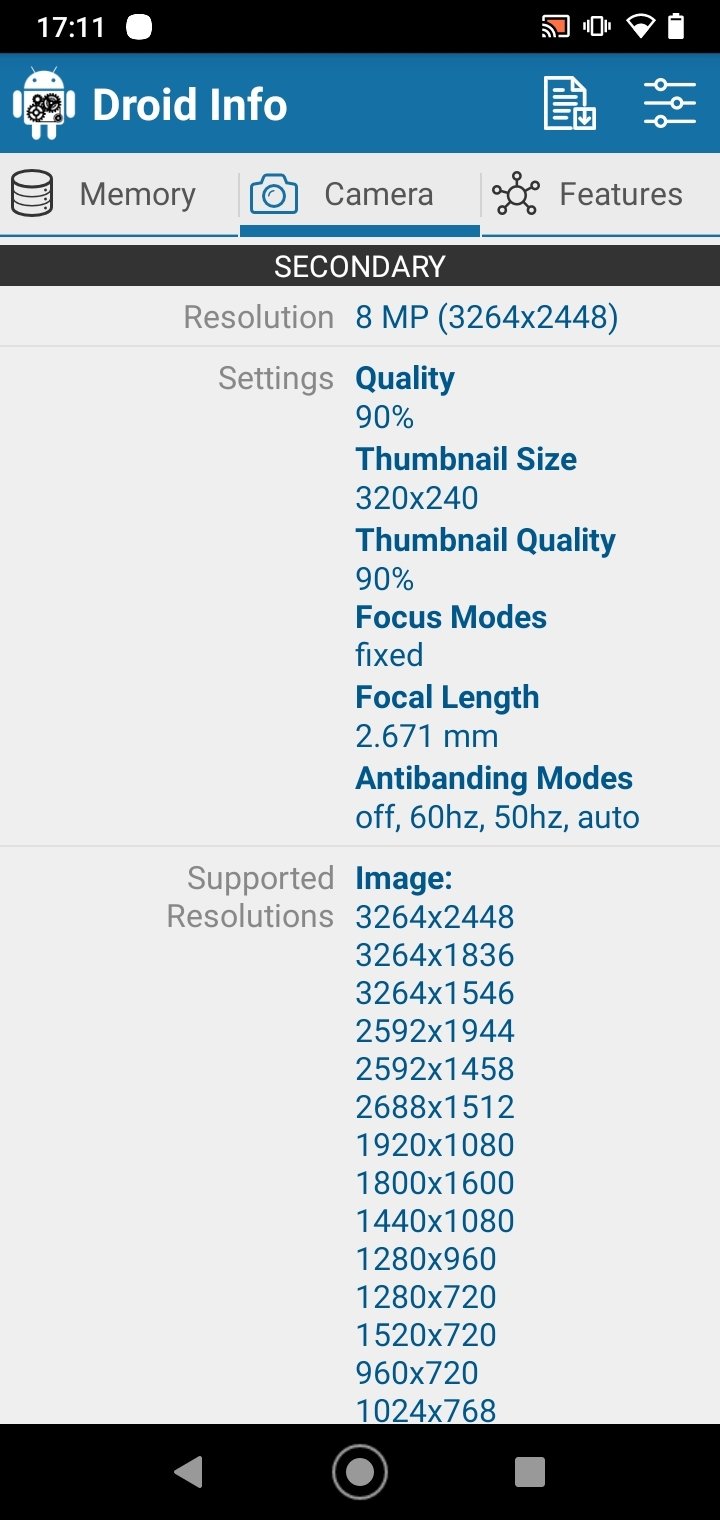Select the Camera tab
This screenshot has width=720, height=1520.
pos(360,194)
